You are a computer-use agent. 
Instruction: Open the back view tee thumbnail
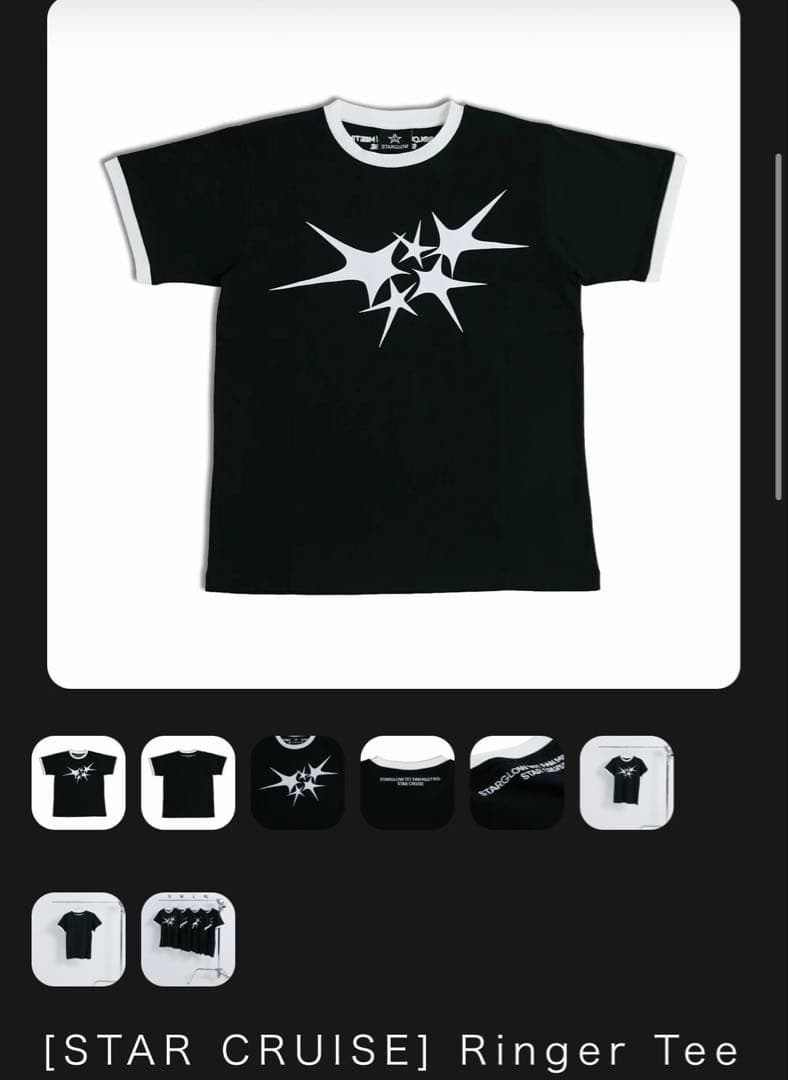point(188,781)
